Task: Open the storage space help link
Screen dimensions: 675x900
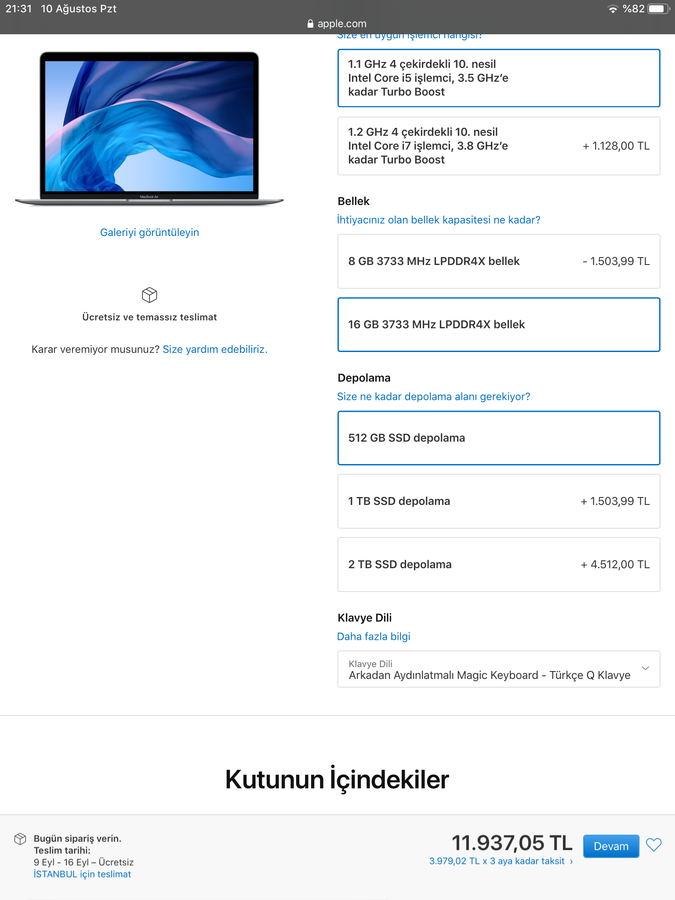Action: (433, 397)
